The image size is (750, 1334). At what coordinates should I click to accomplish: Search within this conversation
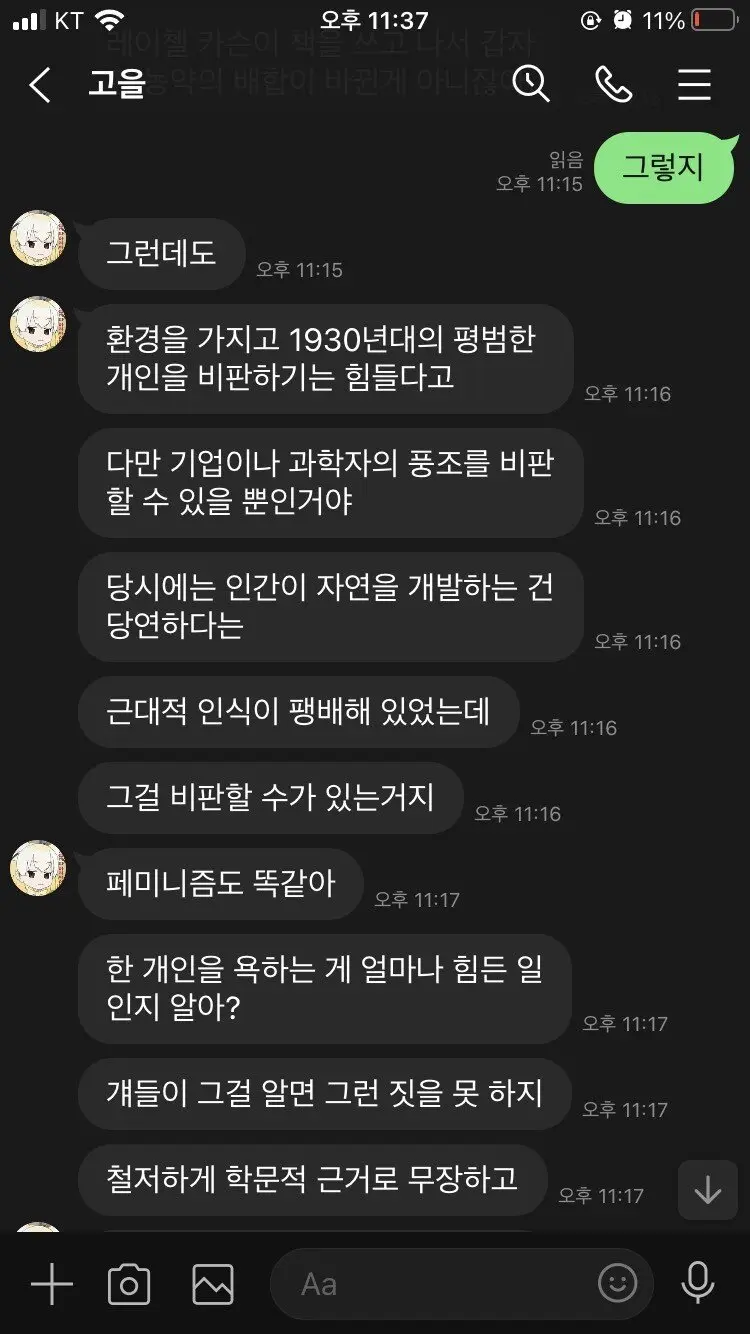point(531,85)
